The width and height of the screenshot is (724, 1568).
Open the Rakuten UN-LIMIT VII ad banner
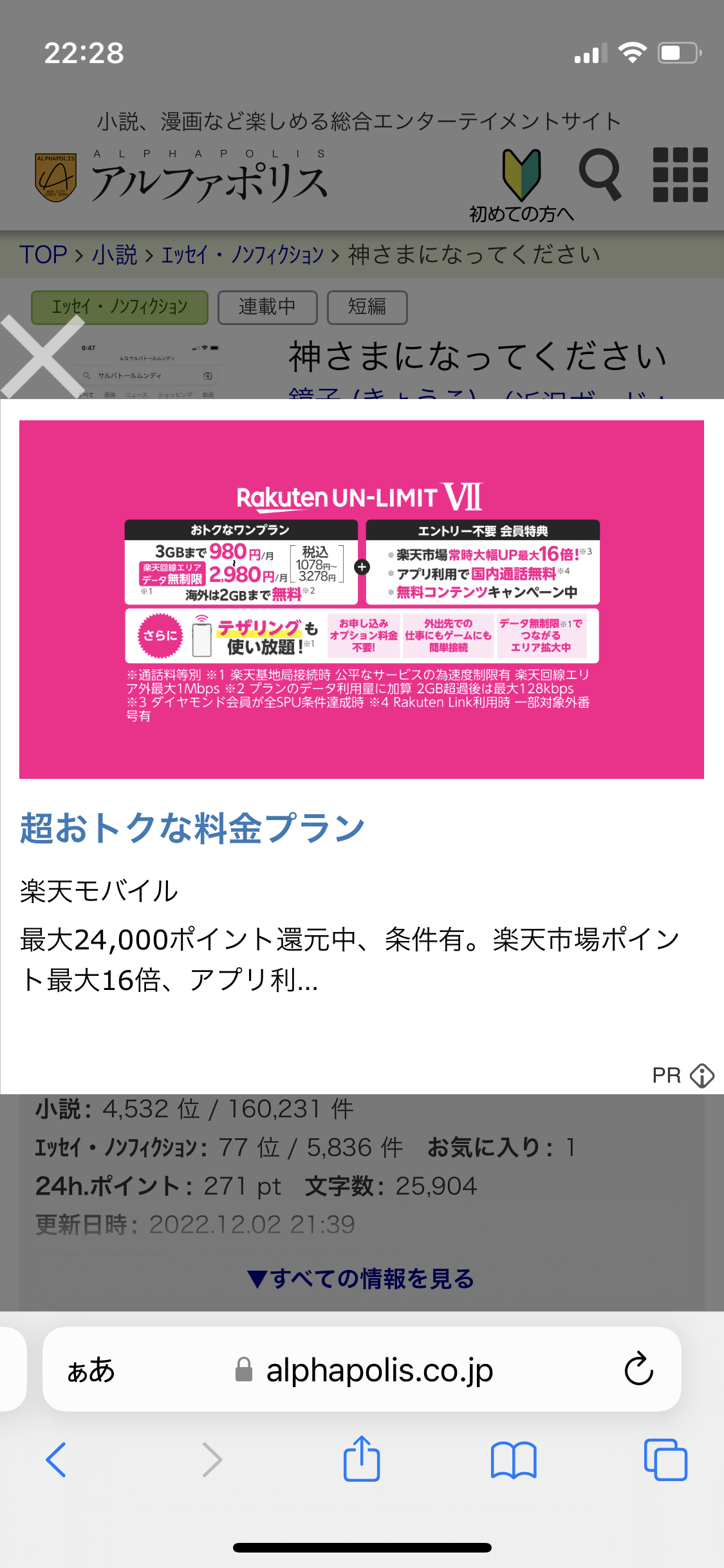coord(361,599)
